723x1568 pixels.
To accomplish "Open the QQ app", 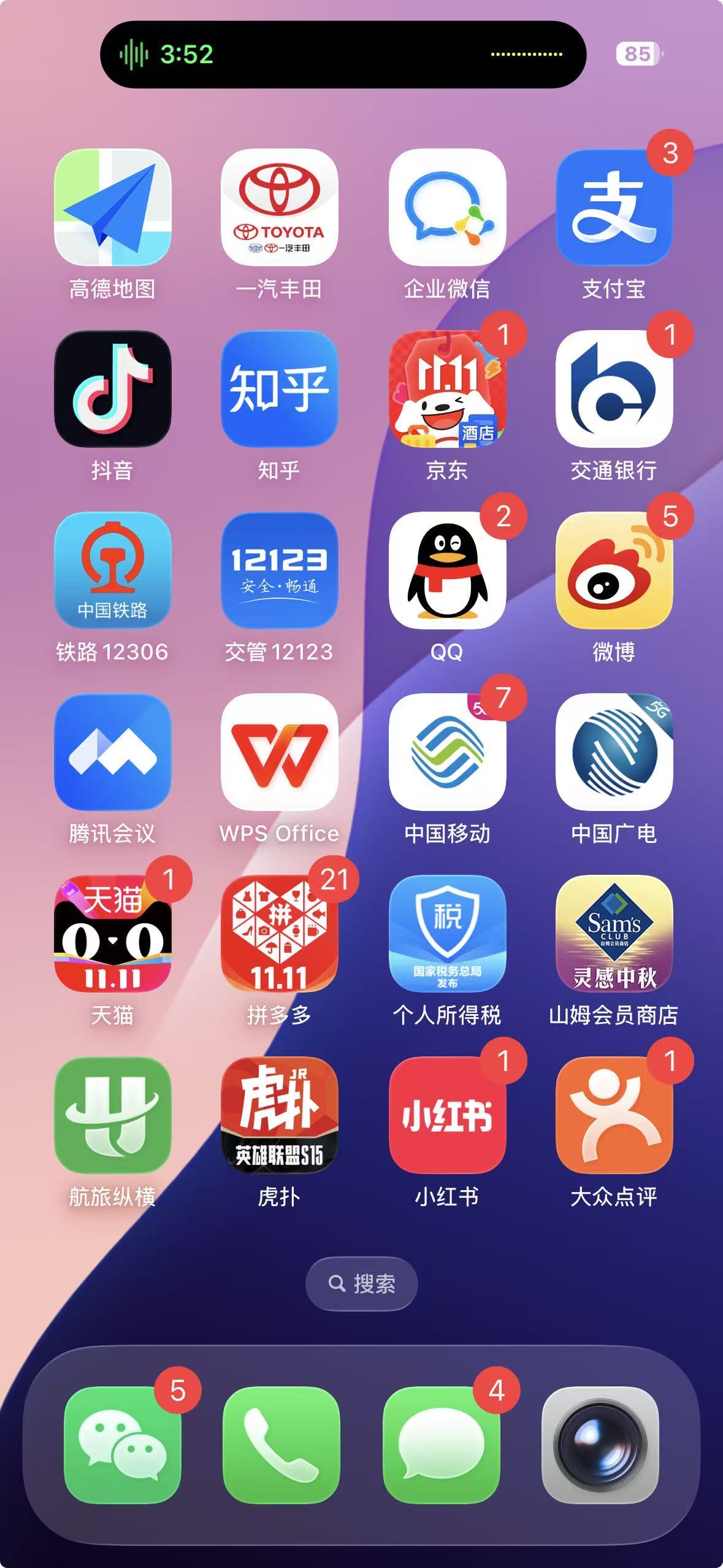I will tap(447, 571).
